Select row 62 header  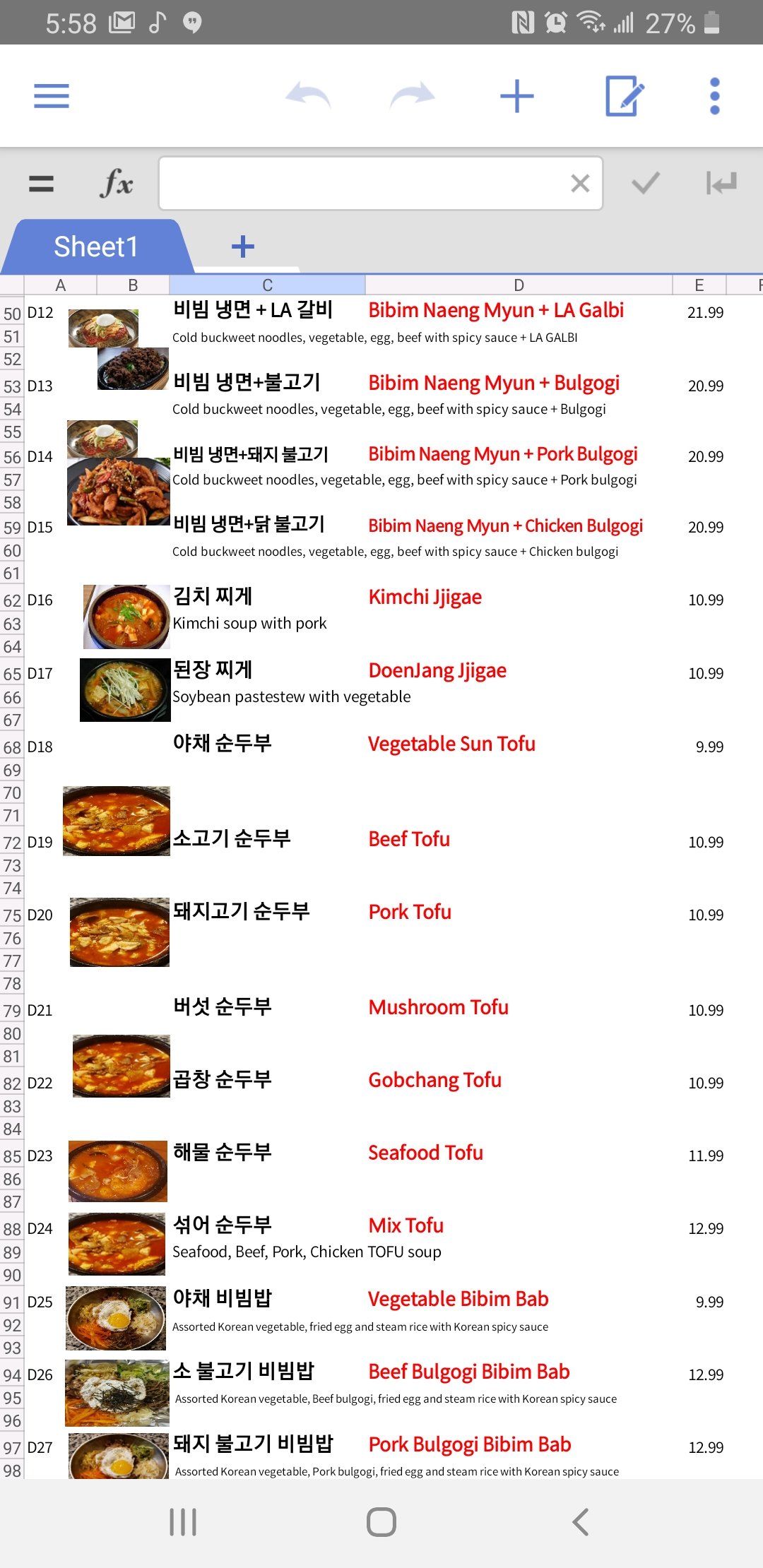coord(12,601)
